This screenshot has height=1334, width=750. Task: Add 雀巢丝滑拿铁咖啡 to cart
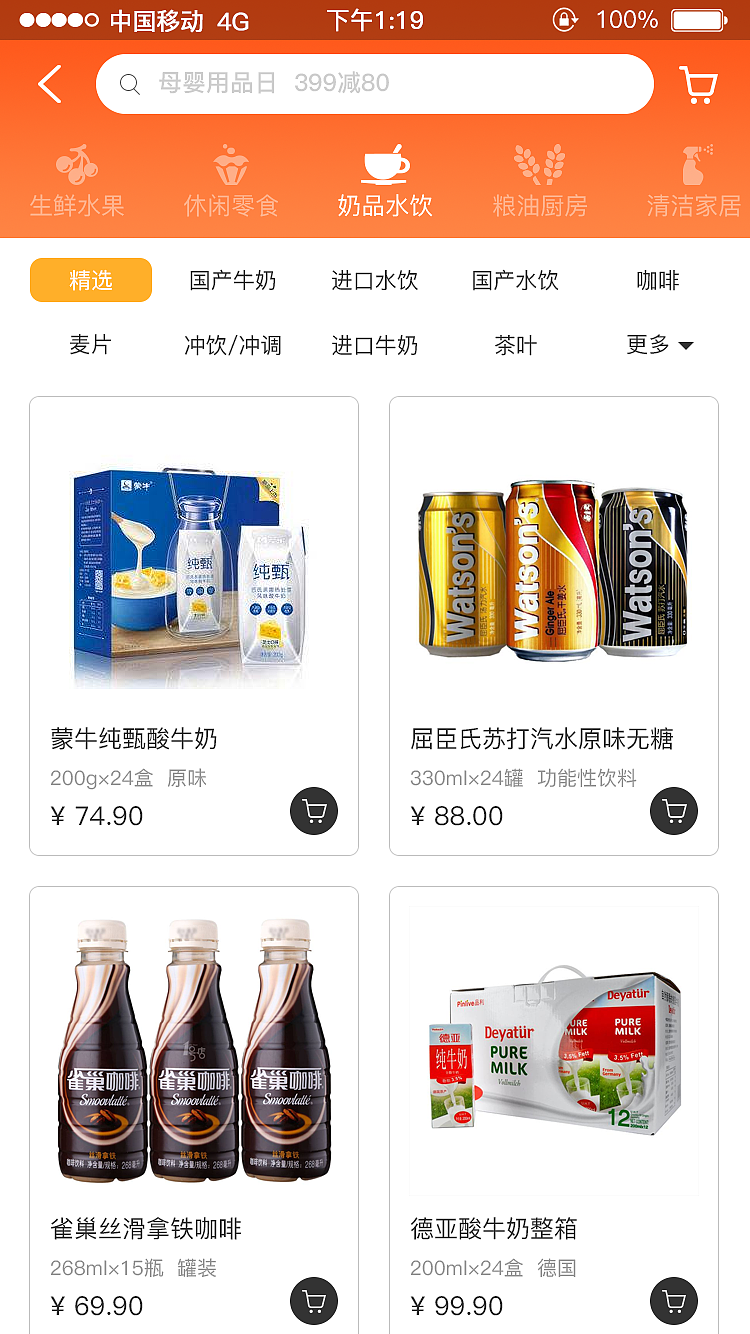(313, 1301)
